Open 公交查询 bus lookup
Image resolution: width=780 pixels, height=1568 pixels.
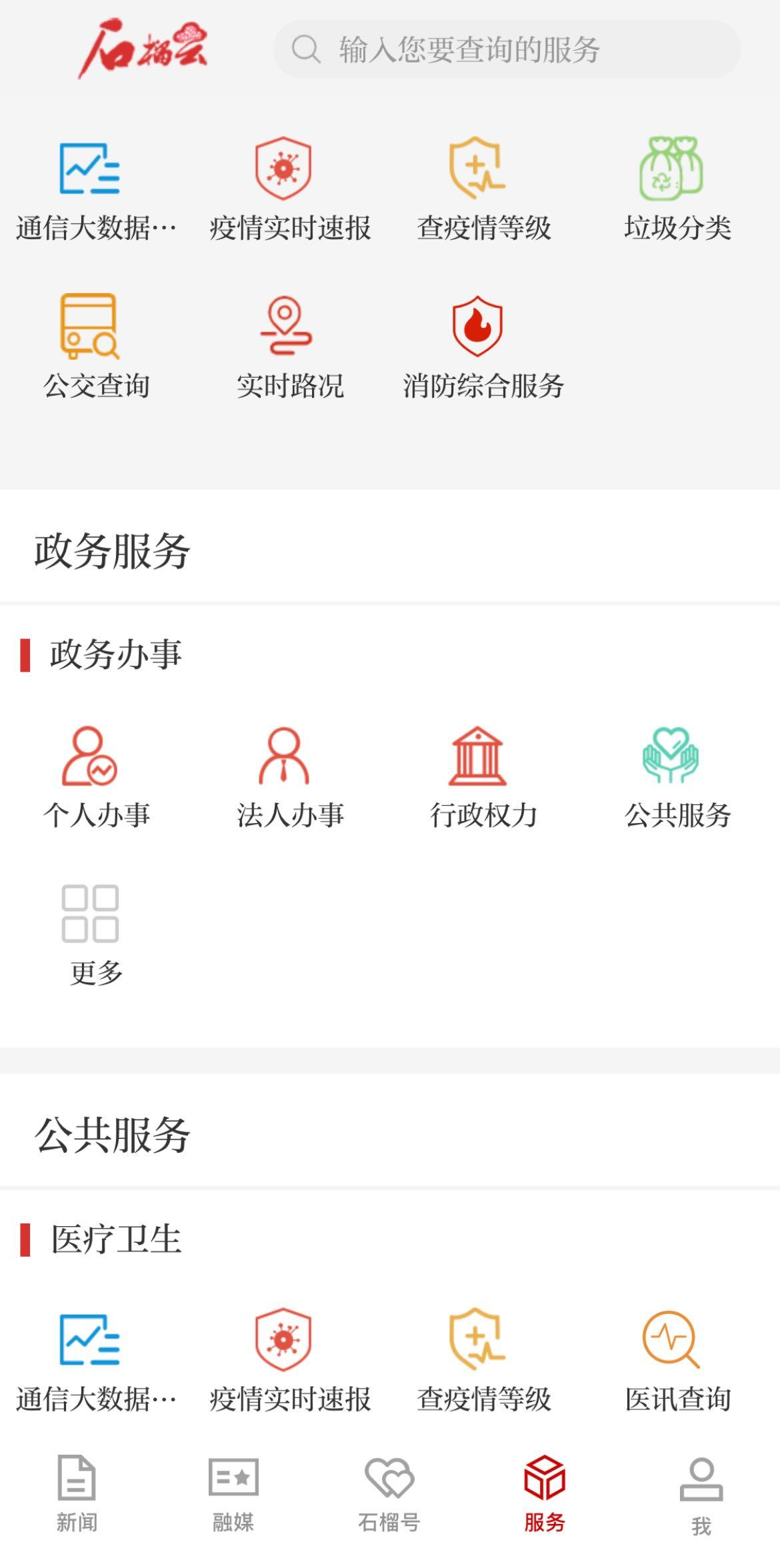96,347
